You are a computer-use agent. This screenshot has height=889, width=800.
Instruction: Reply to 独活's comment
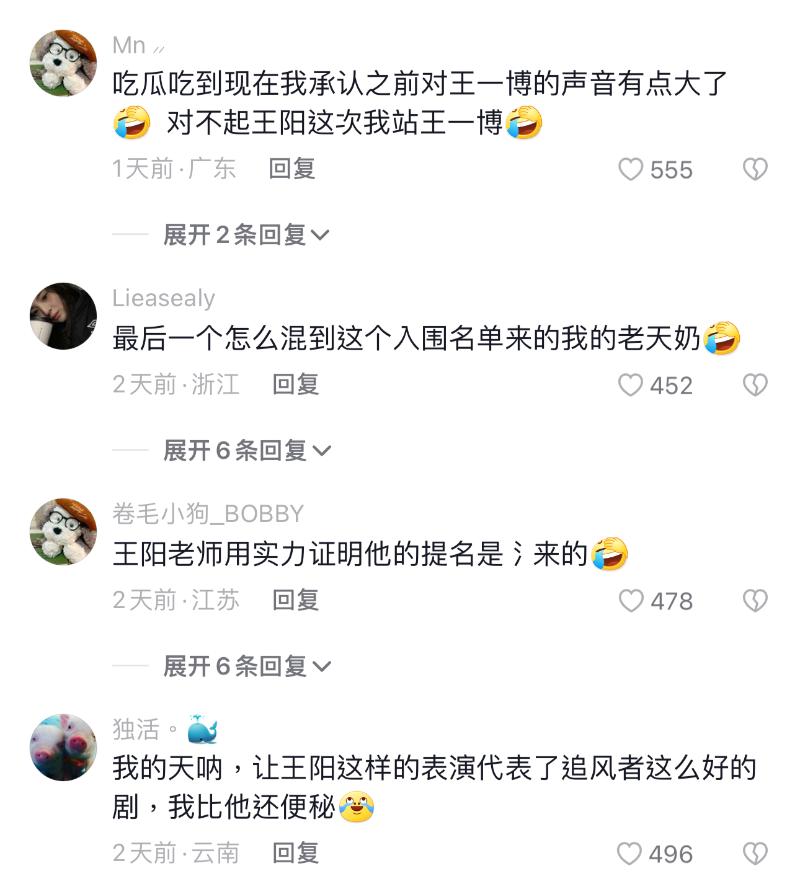click(296, 853)
